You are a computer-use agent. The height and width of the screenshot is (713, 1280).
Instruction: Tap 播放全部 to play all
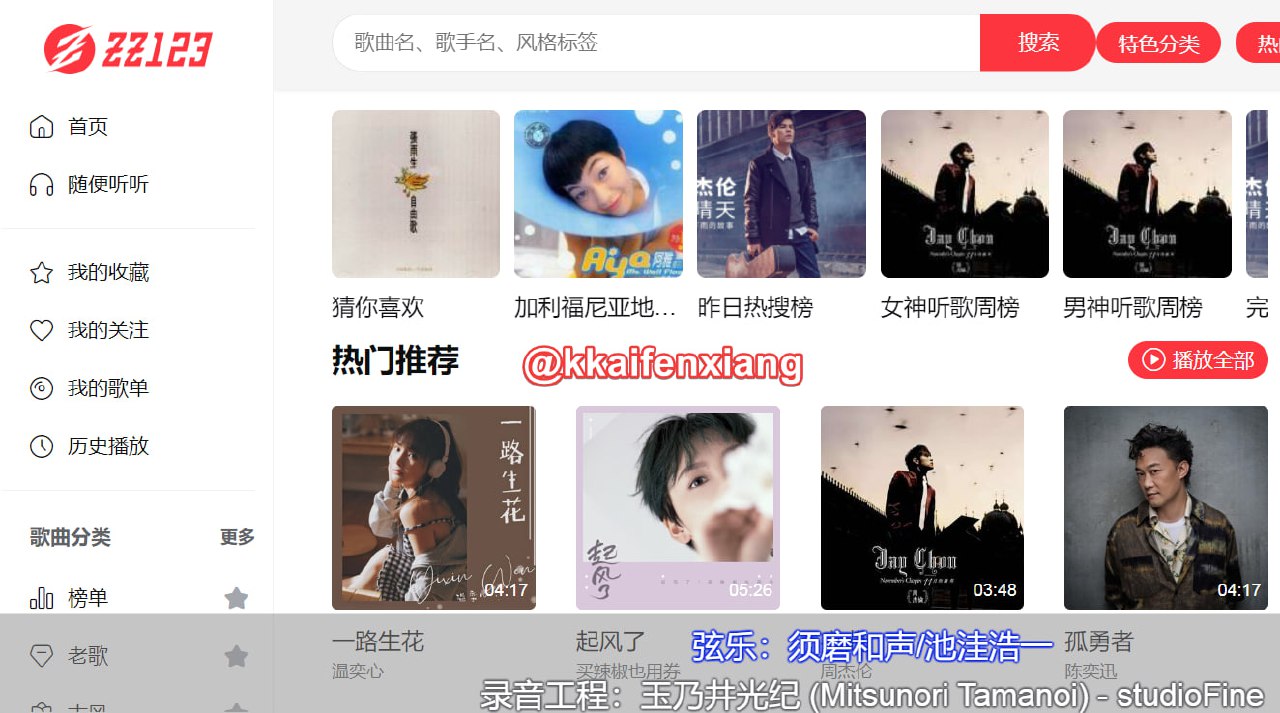click(x=1197, y=360)
